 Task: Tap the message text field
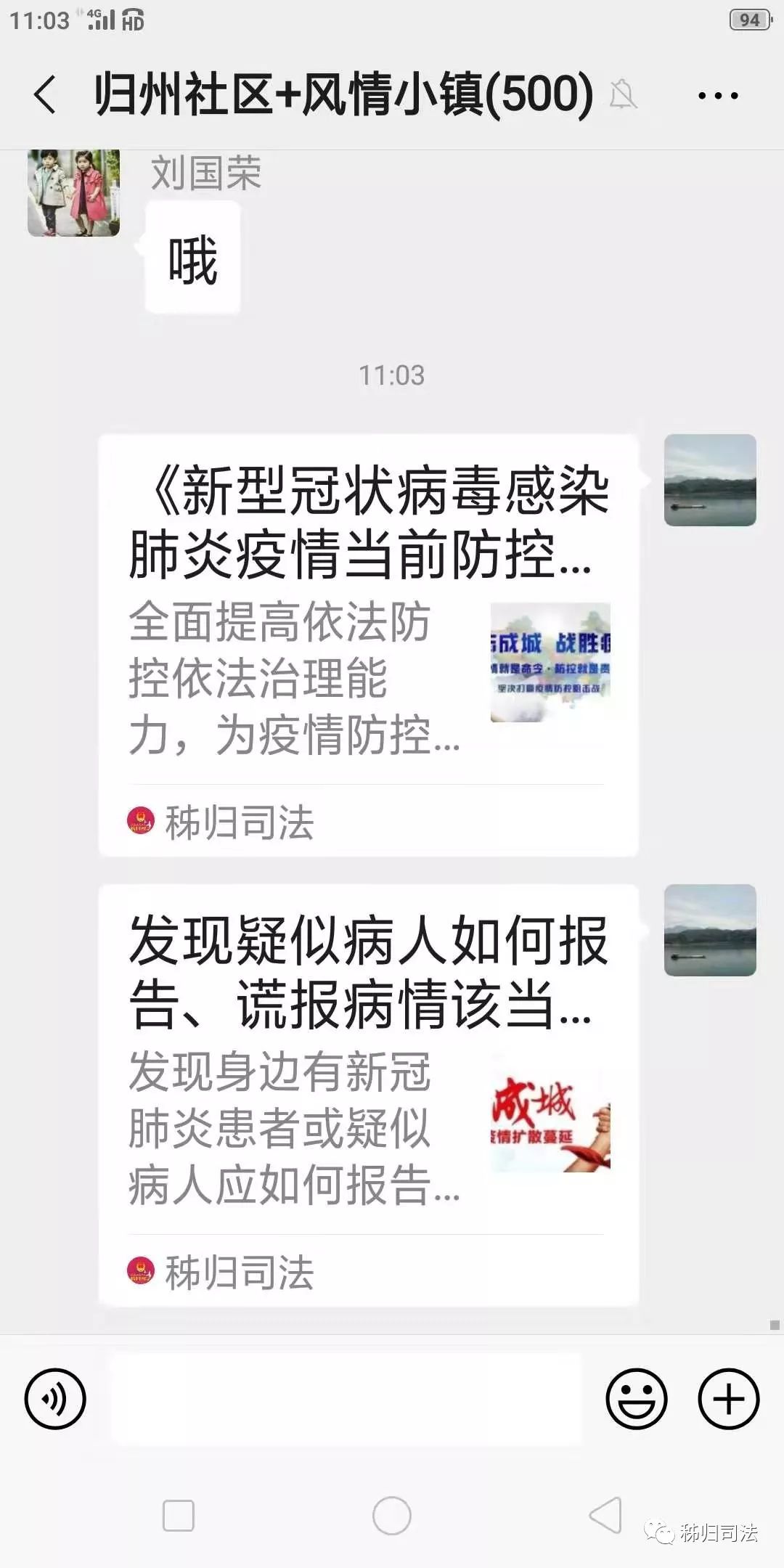346,1398
